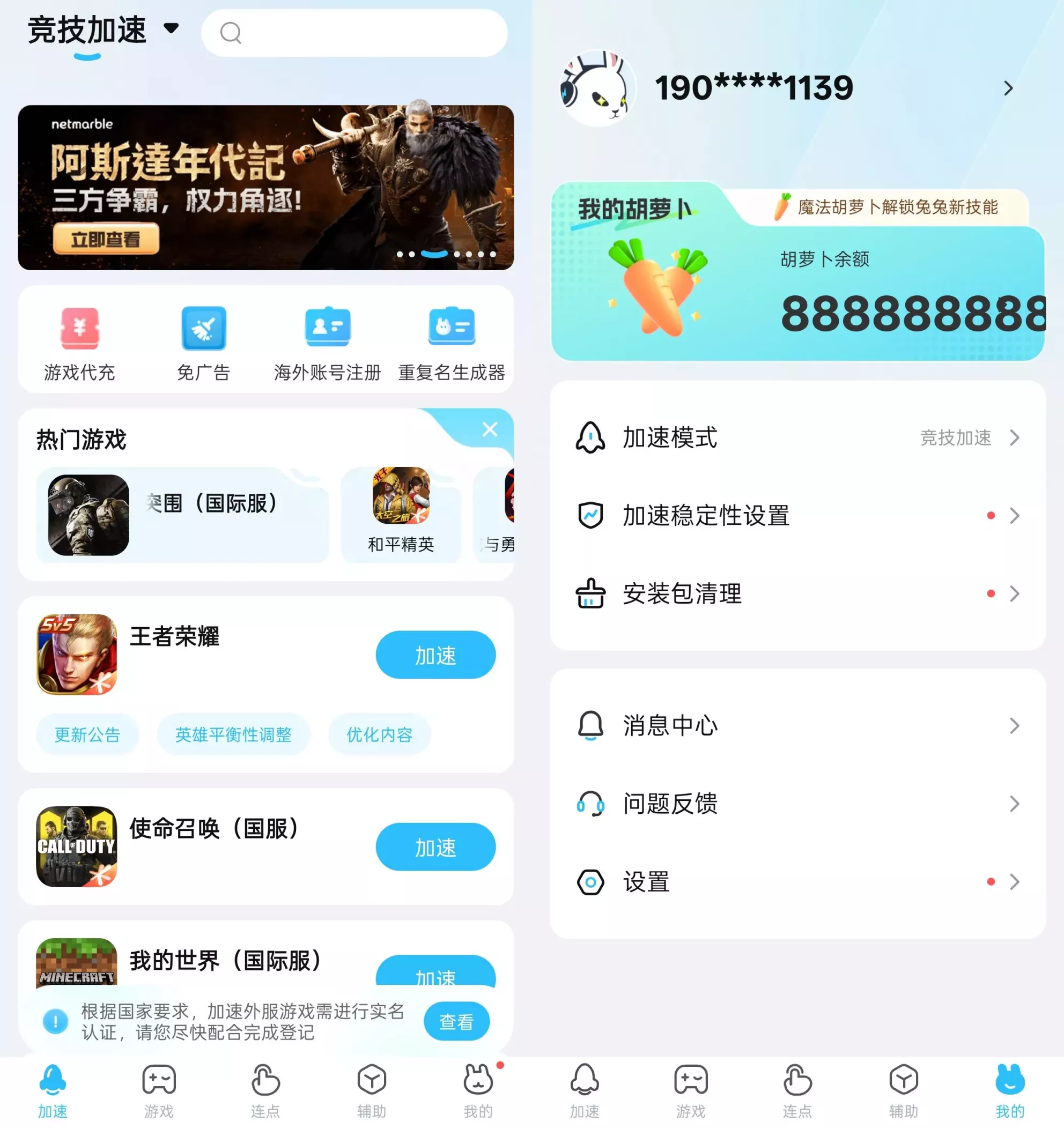Launch the 重复名生成器 tool
The image size is (1064, 1129).
[x=452, y=343]
